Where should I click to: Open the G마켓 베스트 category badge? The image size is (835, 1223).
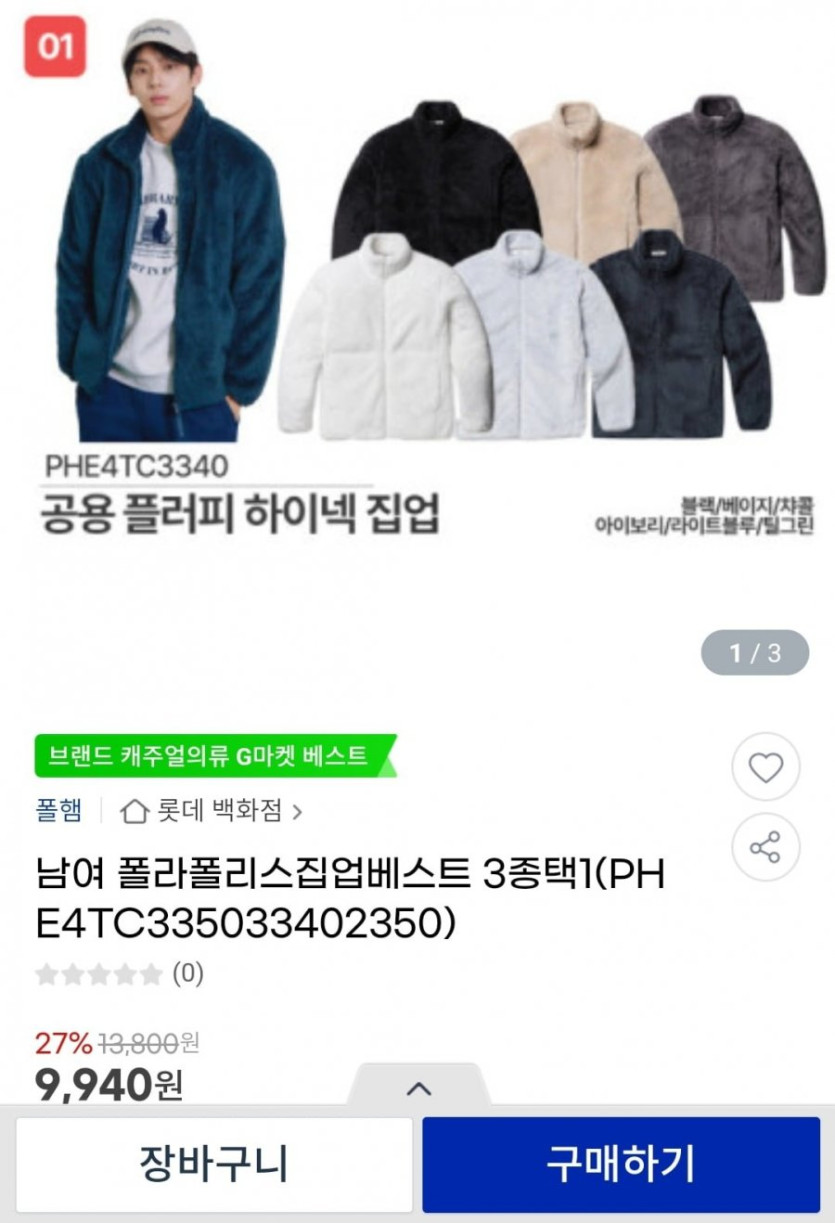click(214, 756)
